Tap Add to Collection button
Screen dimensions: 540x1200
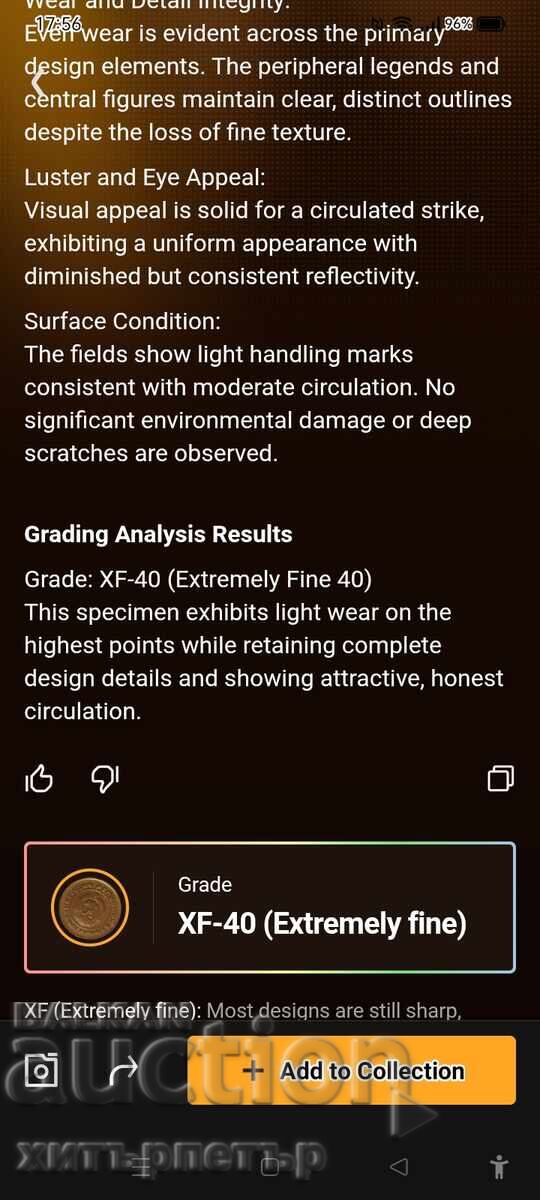pyautogui.click(x=352, y=1070)
